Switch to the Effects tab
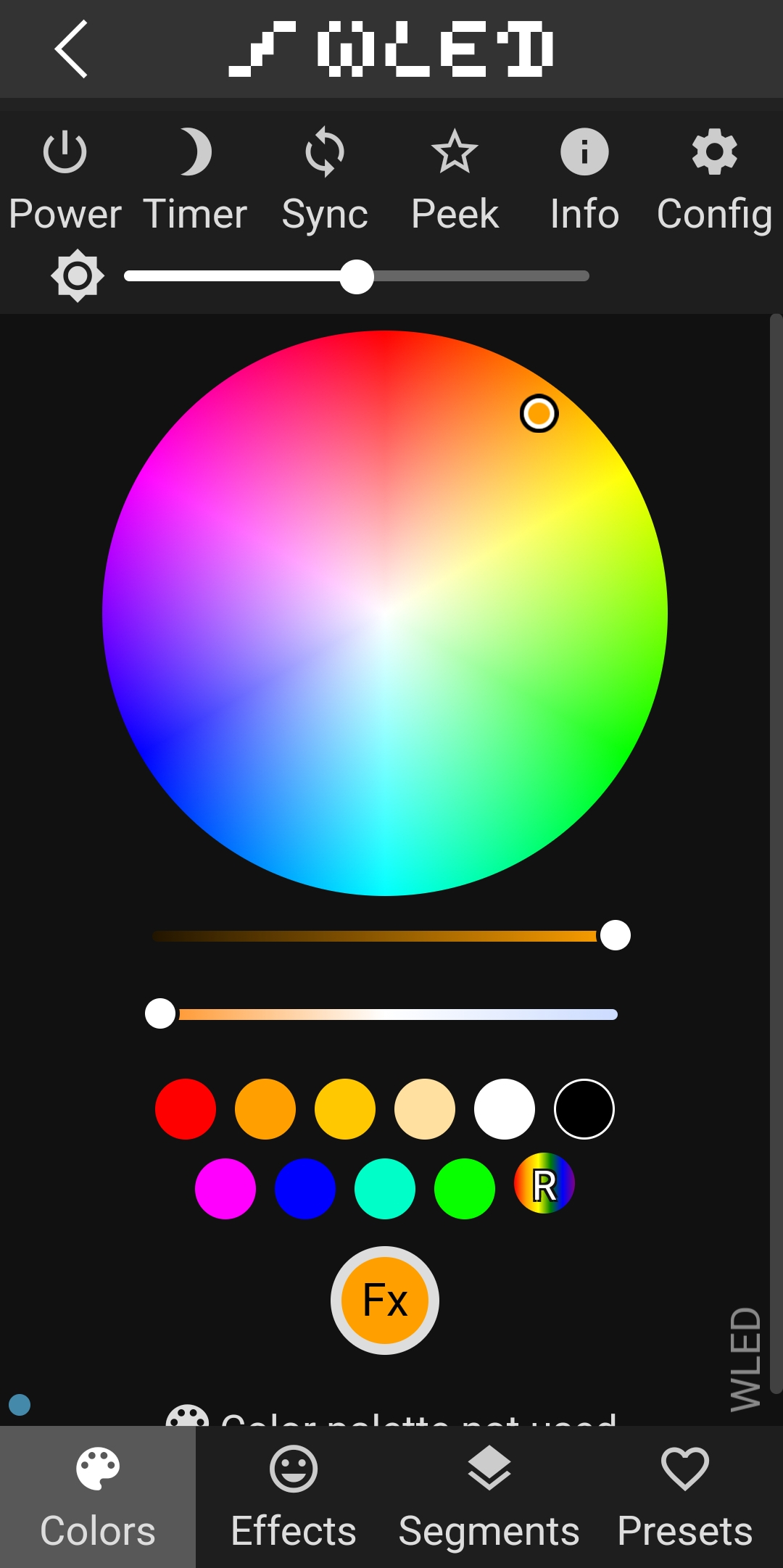The height and width of the screenshot is (1568, 783). 294,1497
